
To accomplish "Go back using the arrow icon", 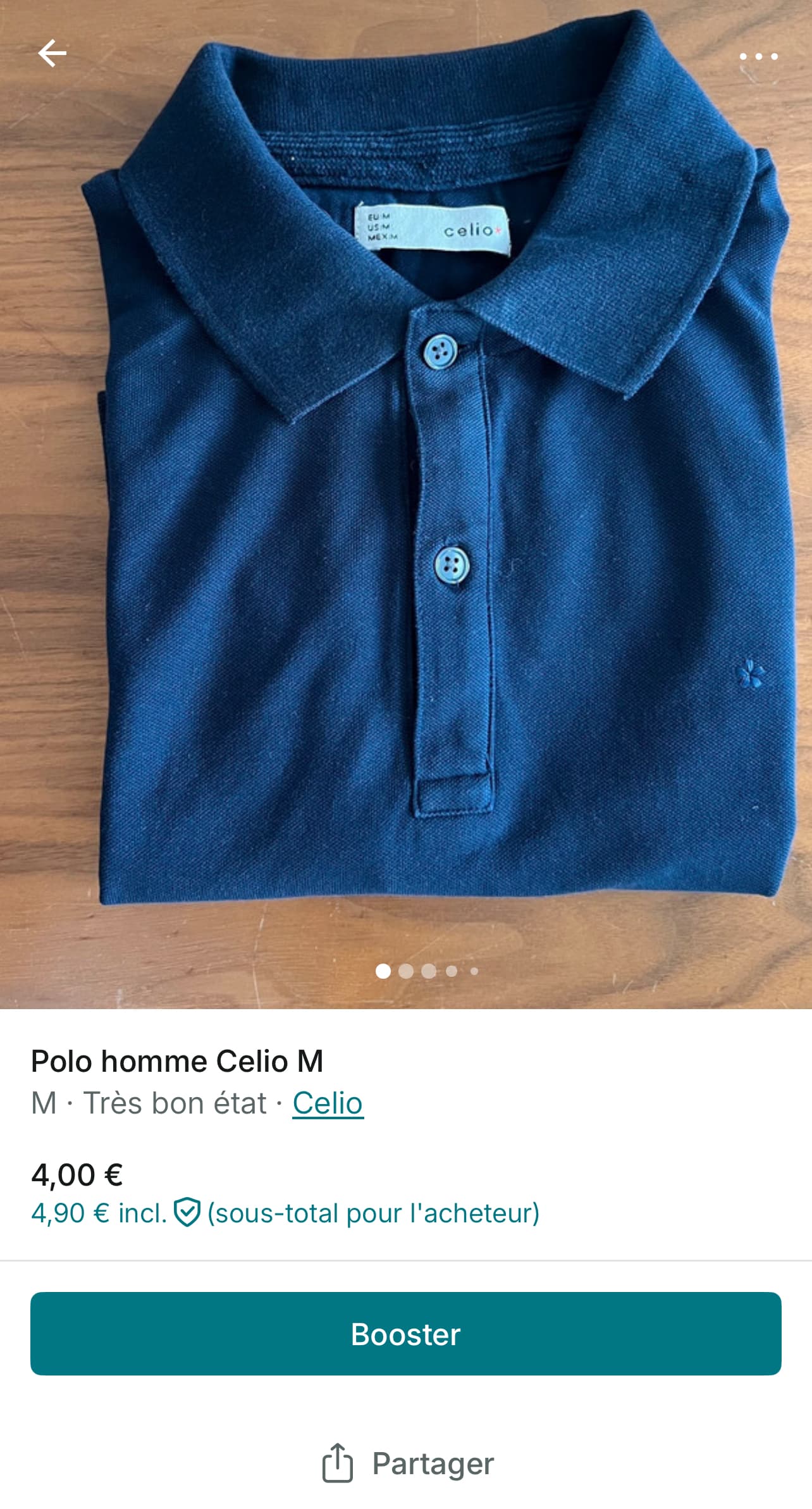I will (52, 53).
